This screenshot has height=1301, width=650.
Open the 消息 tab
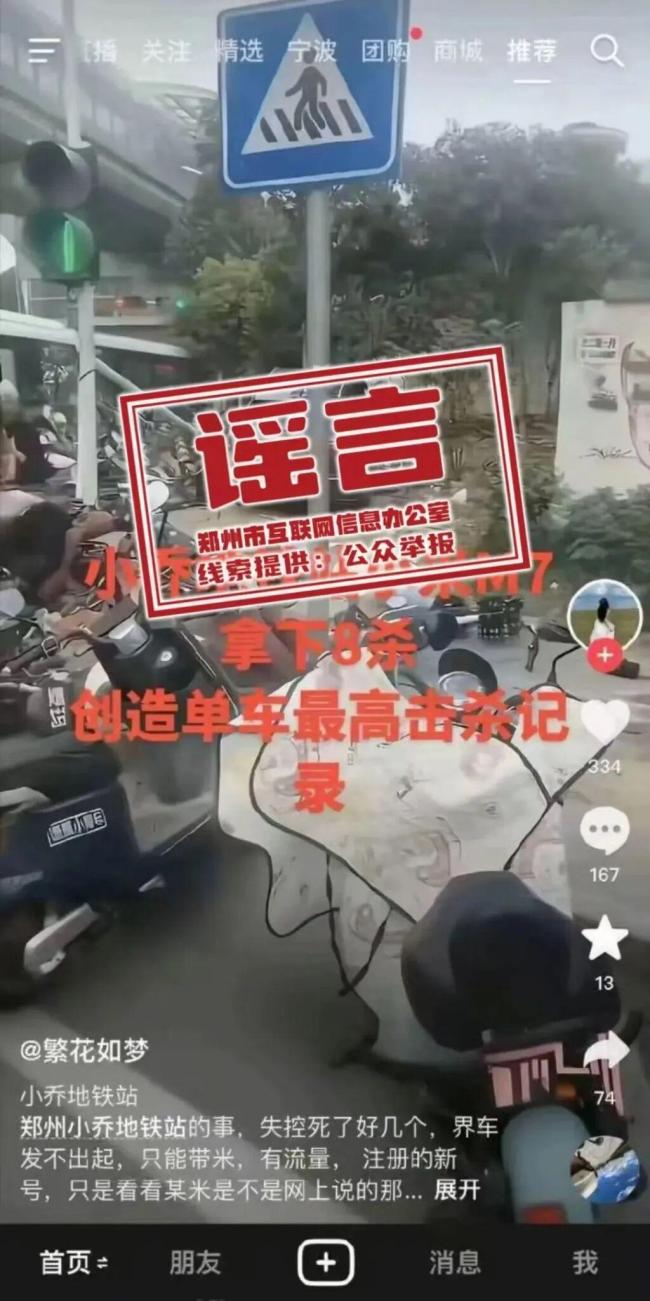pyautogui.click(x=455, y=1262)
